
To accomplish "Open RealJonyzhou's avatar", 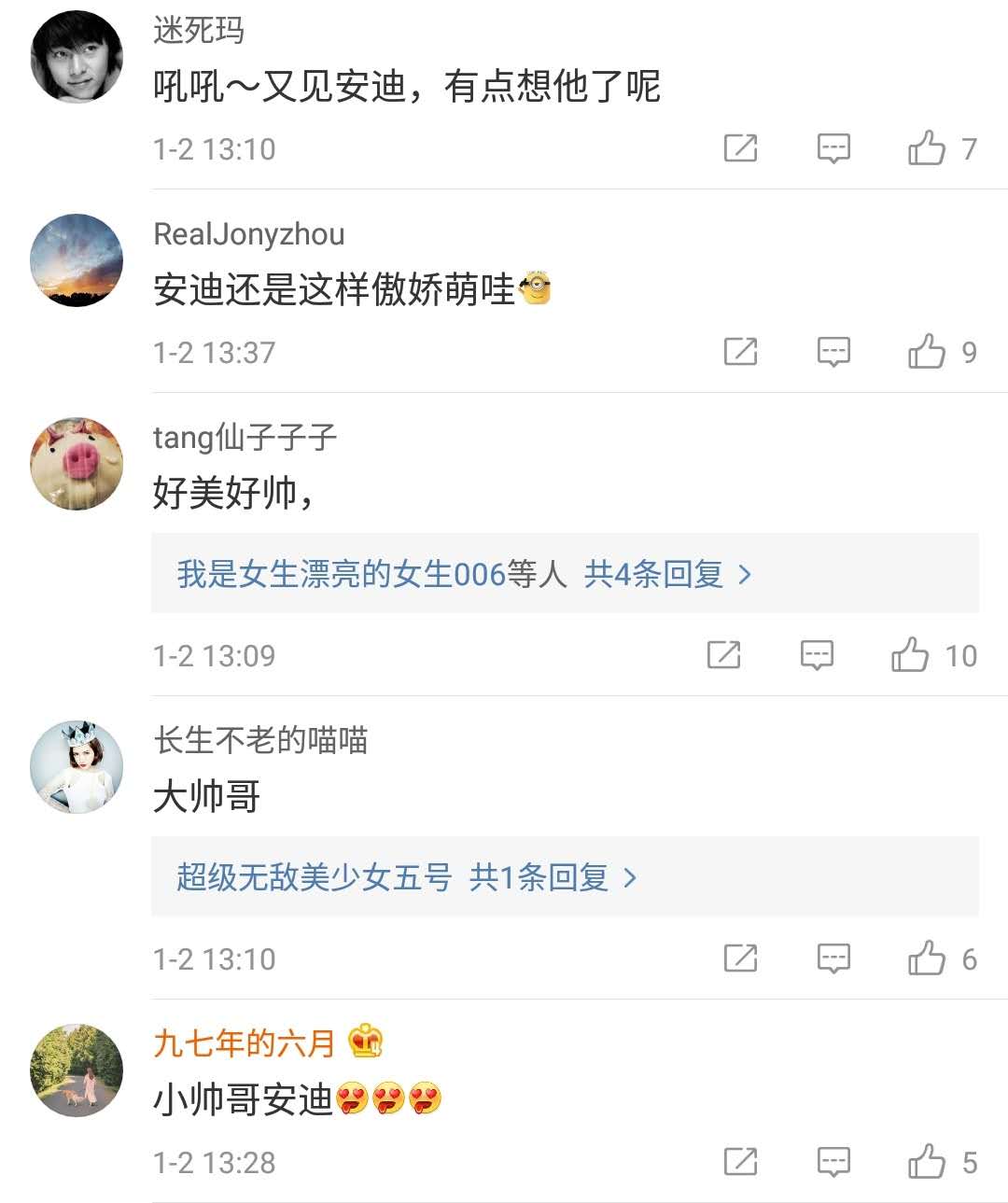I will pyautogui.click(x=77, y=260).
